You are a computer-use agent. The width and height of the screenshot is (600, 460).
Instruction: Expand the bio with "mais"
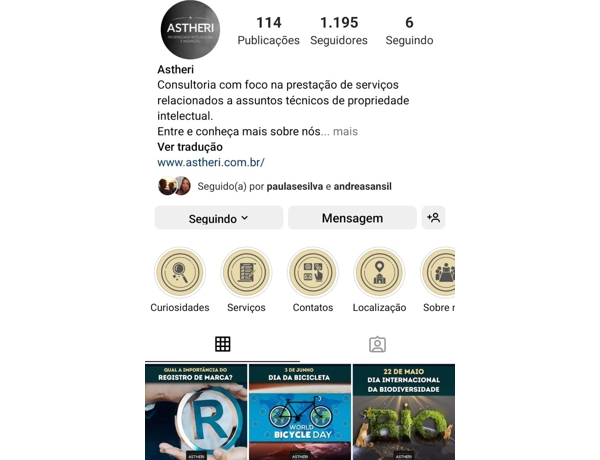(x=345, y=131)
